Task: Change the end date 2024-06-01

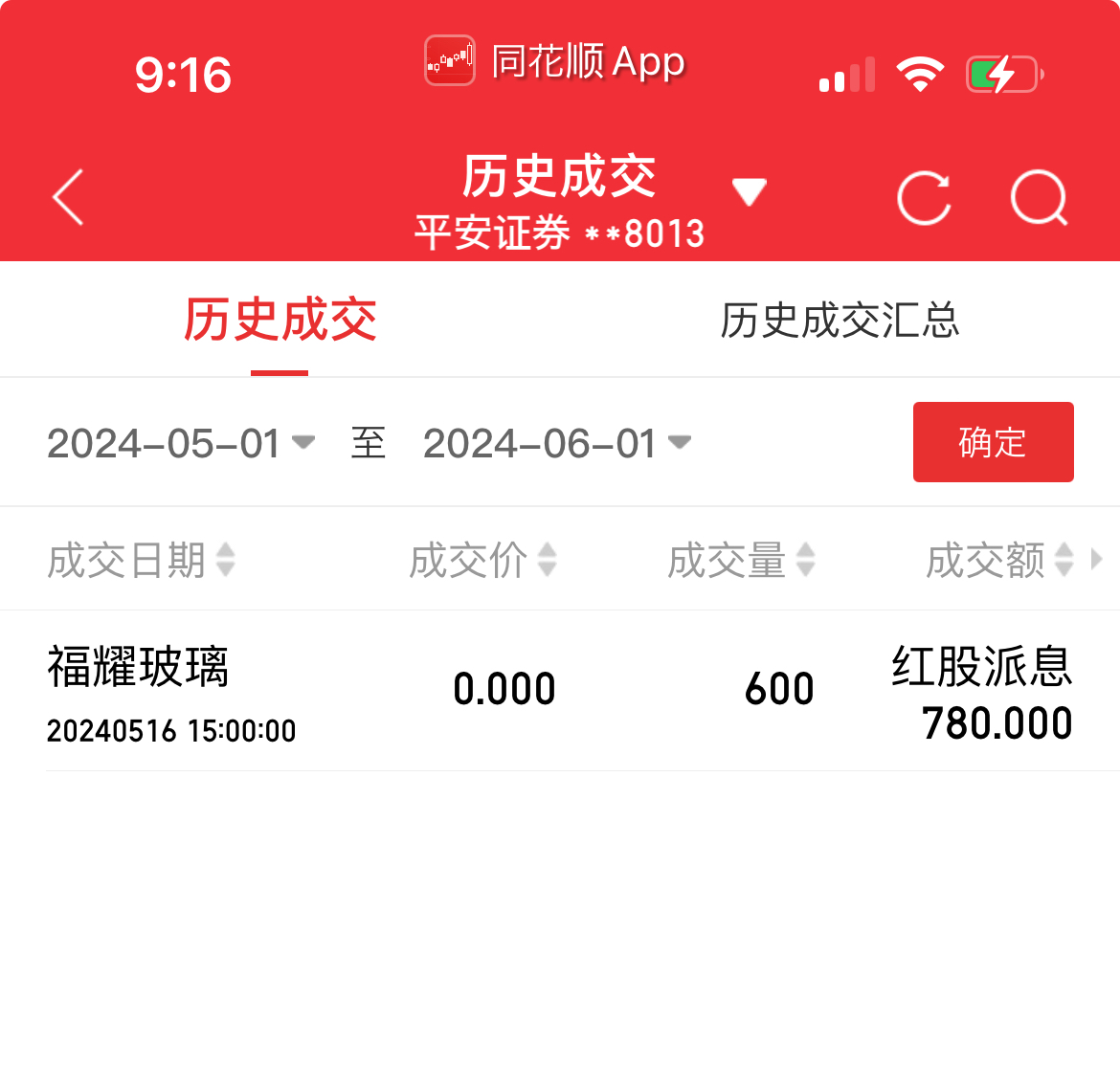Action: pos(556,443)
